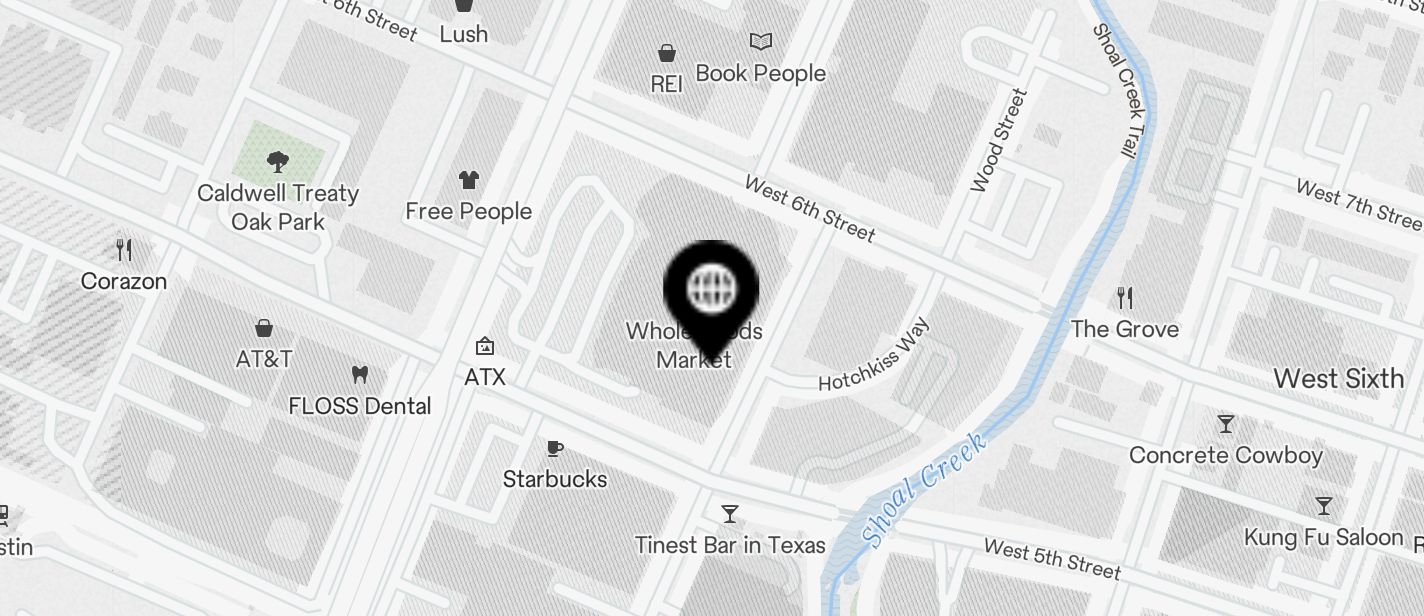The width and height of the screenshot is (1424, 616).
Task: Select Caldwell Treaty Oak Park marker
Action: tap(277, 161)
